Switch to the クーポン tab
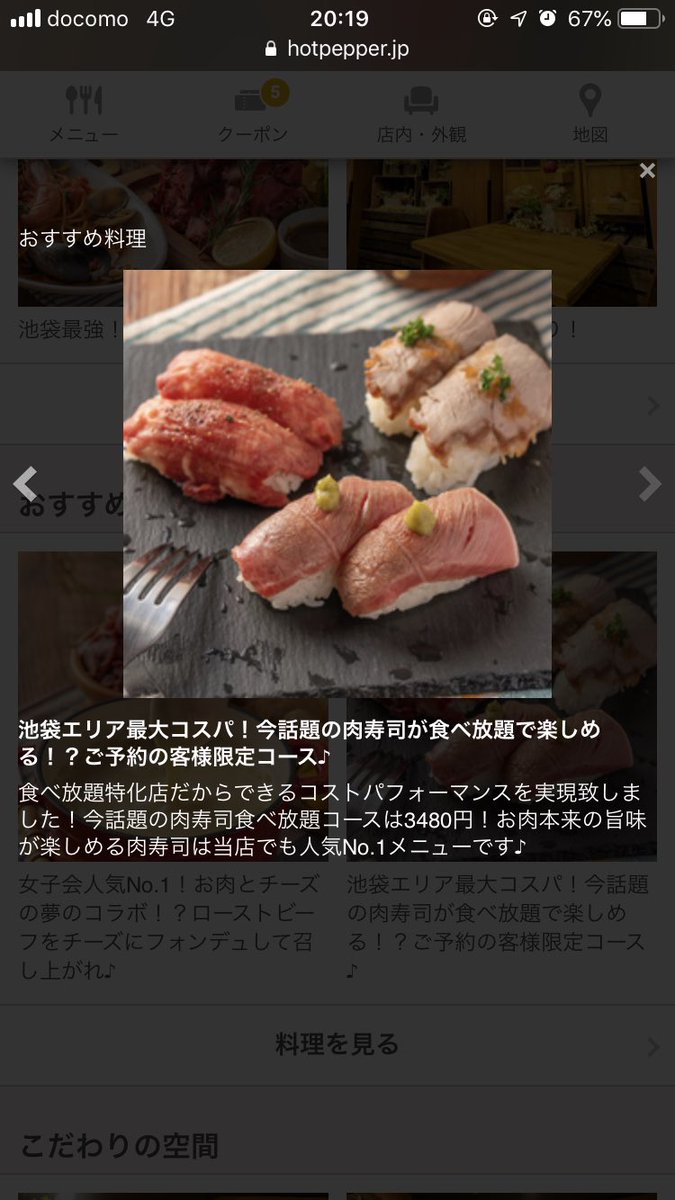Image resolution: width=675 pixels, height=1200 pixels. click(x=252, y=113)
